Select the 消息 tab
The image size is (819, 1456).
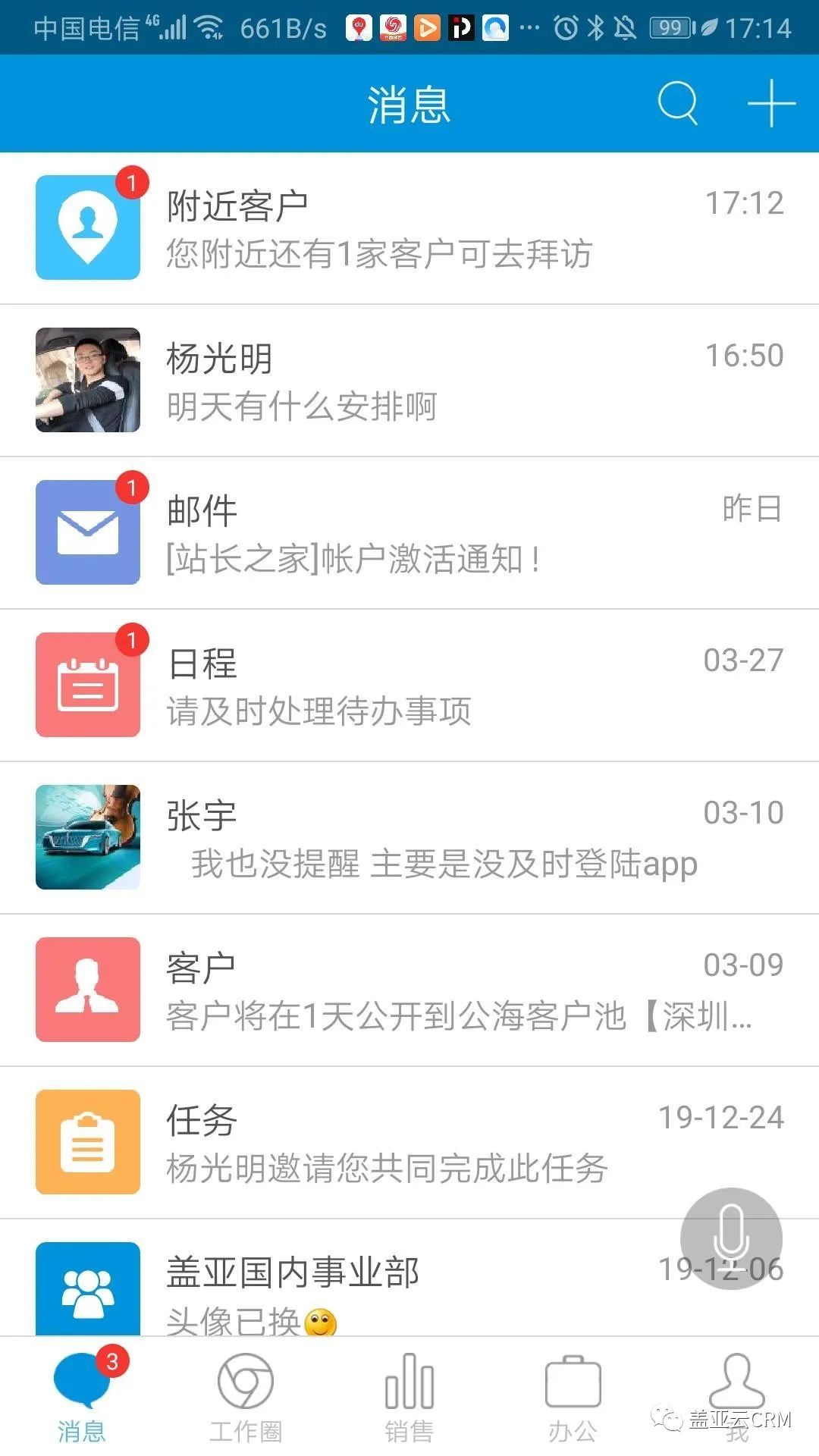point(82,1398)
